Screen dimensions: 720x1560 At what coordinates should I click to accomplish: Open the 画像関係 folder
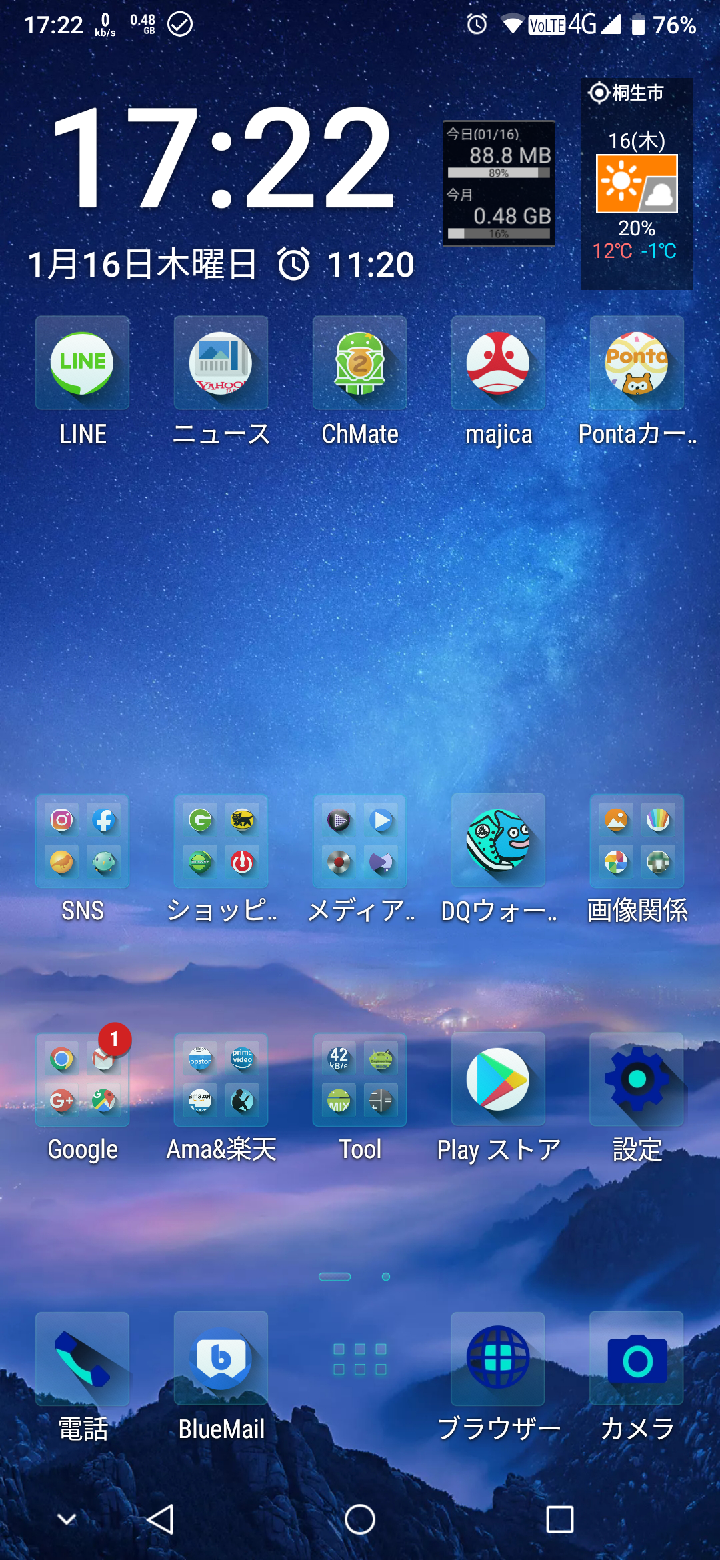(x=637, y=841)
